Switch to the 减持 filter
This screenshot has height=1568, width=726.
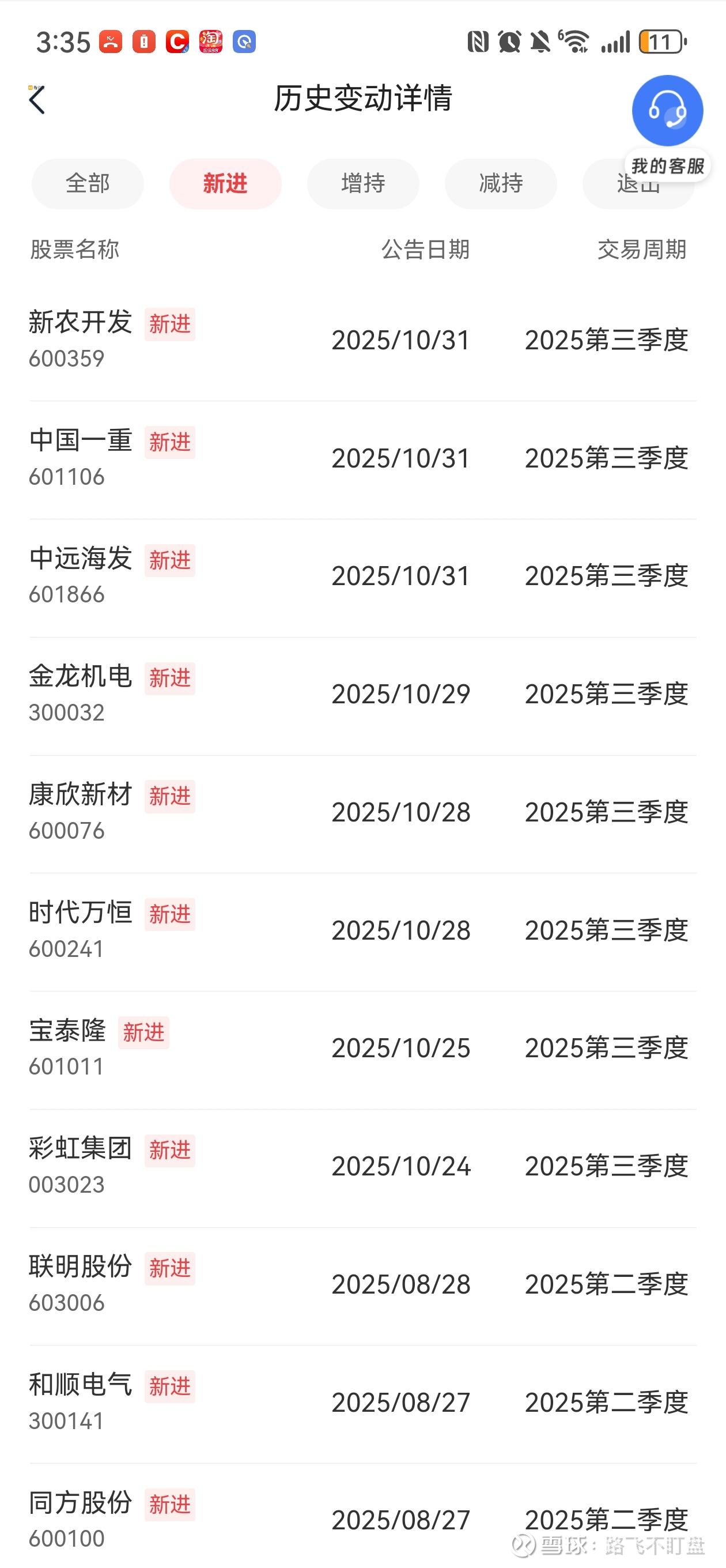click(x=500, y=183)
